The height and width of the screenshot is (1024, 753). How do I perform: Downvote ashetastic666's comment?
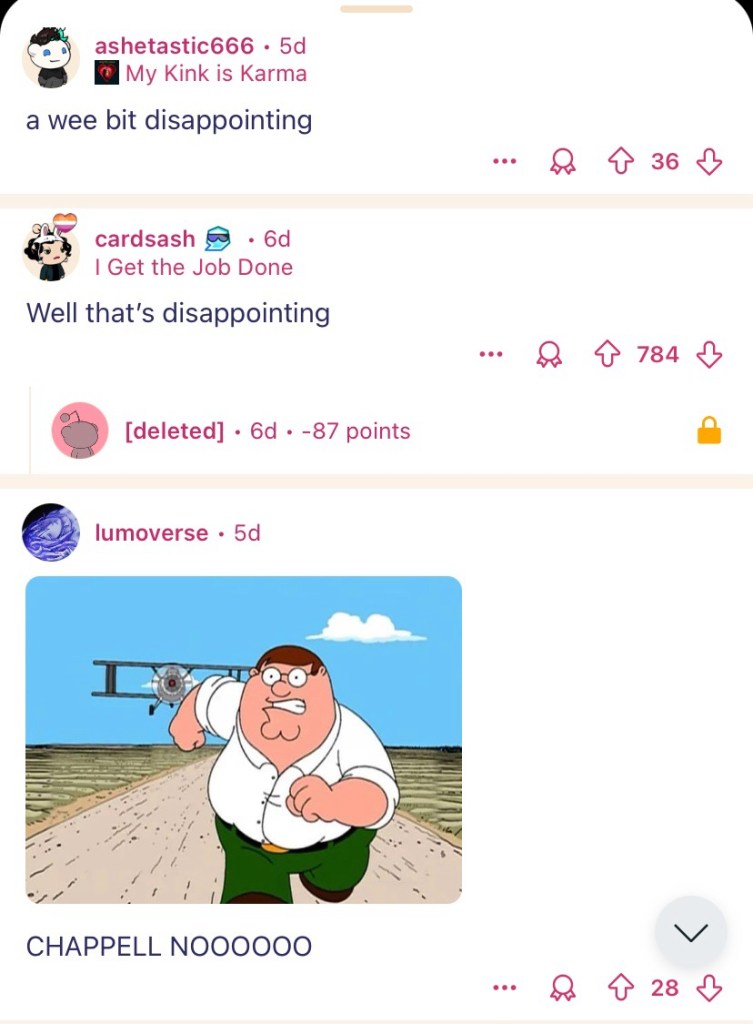709,162
